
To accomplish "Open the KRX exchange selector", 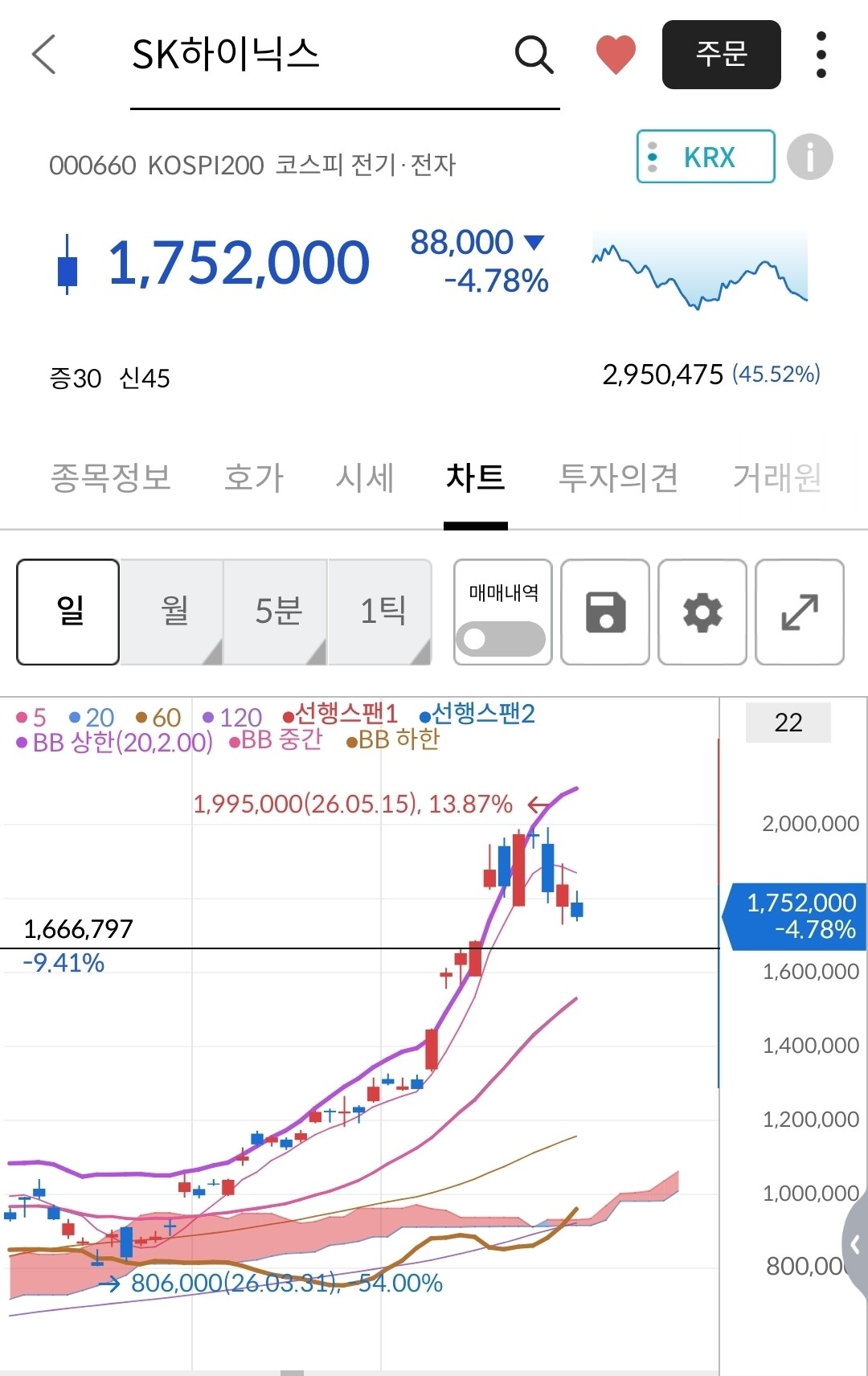I will (706, 157).
